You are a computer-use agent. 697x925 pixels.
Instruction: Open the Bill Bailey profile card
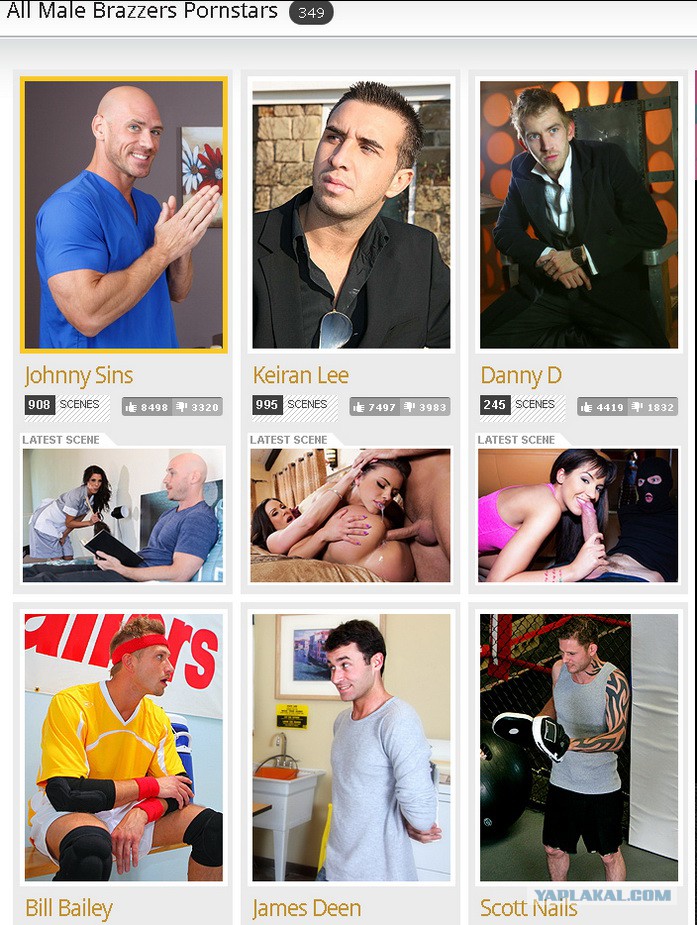pyautogui.click(x=124, y=748)
